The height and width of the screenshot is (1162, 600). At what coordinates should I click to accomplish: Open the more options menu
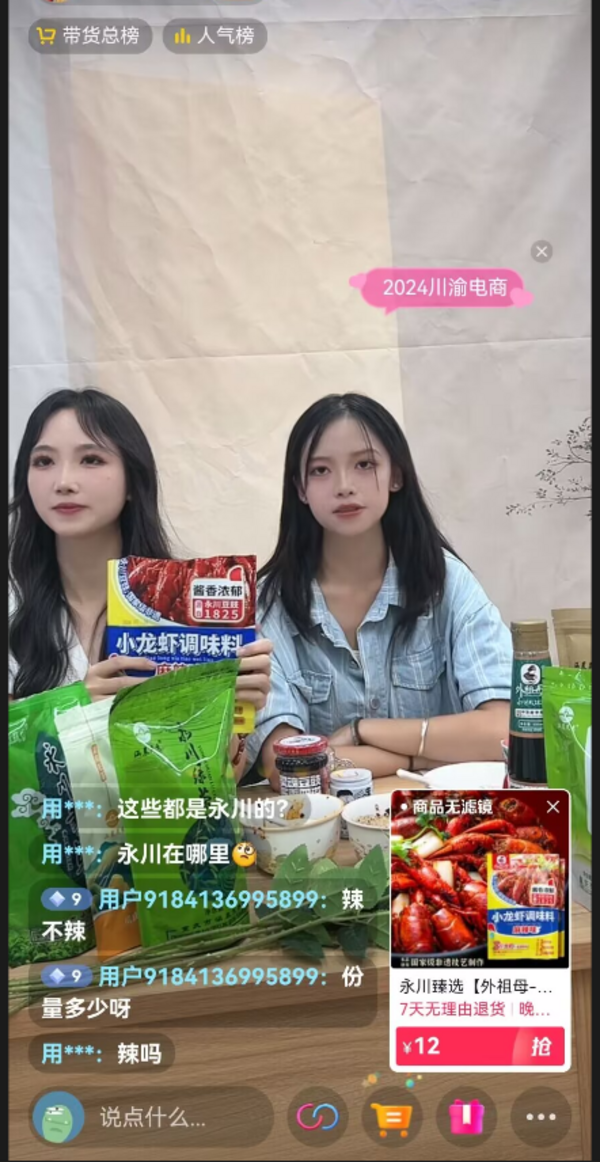pos(541,1117)
